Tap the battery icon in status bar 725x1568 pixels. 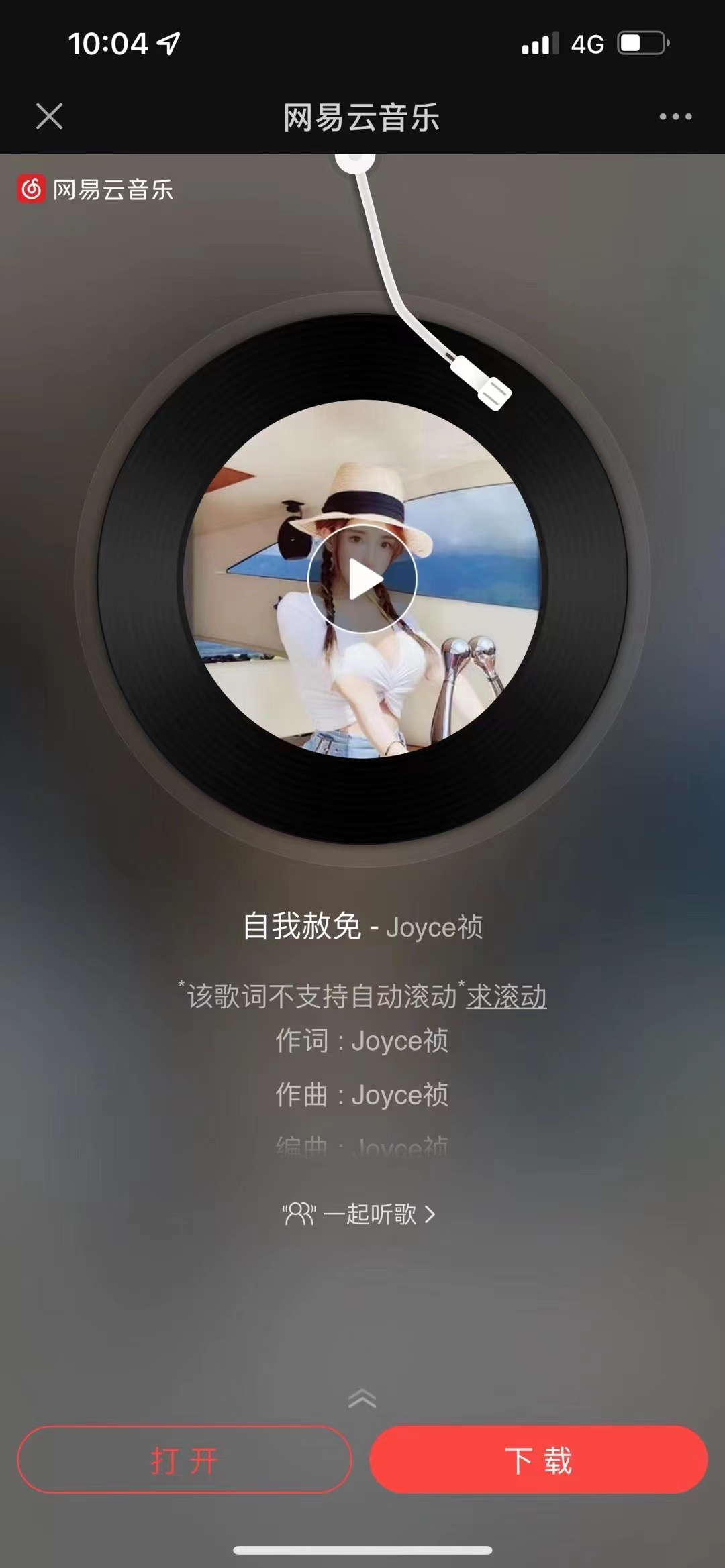click(640, 43)
